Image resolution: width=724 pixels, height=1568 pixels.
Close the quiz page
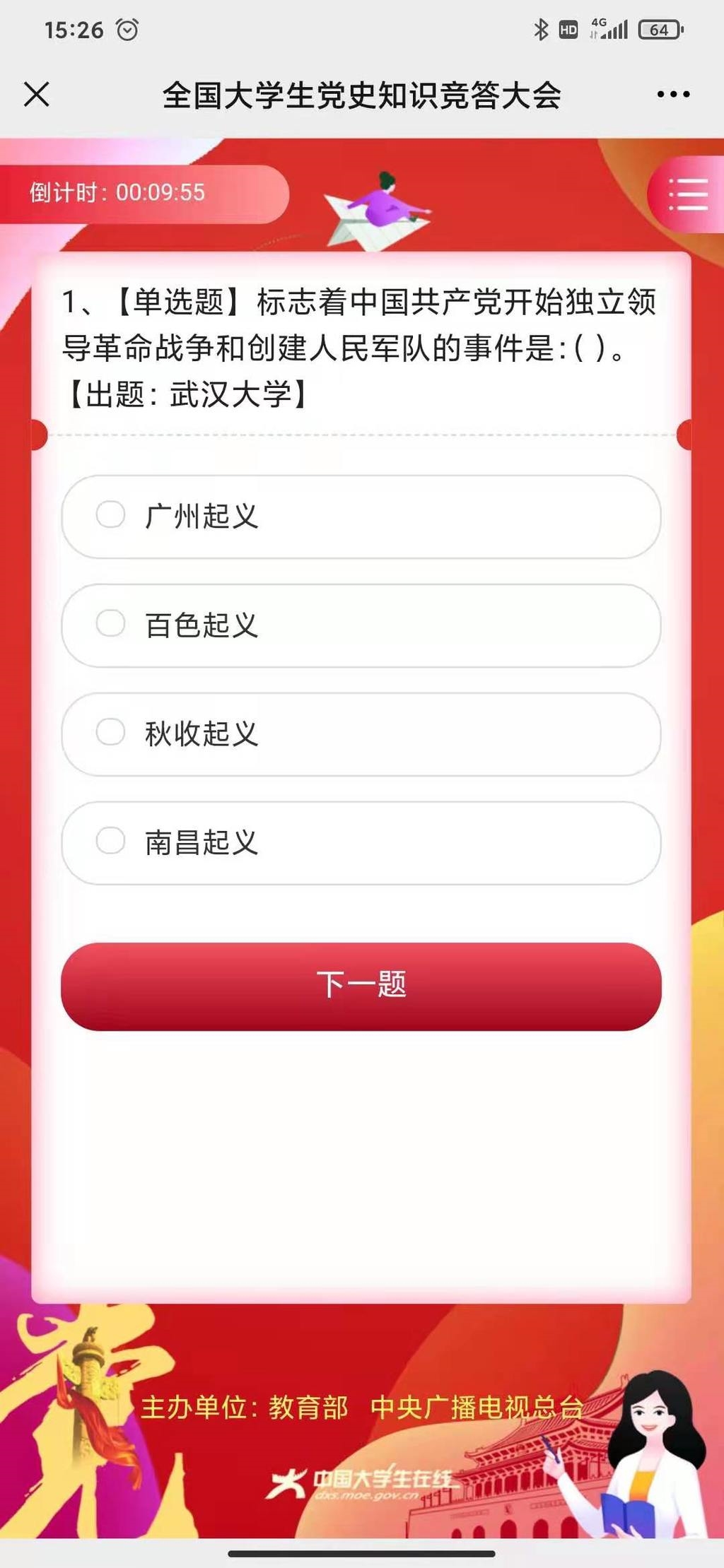click(x=37, y=94)
